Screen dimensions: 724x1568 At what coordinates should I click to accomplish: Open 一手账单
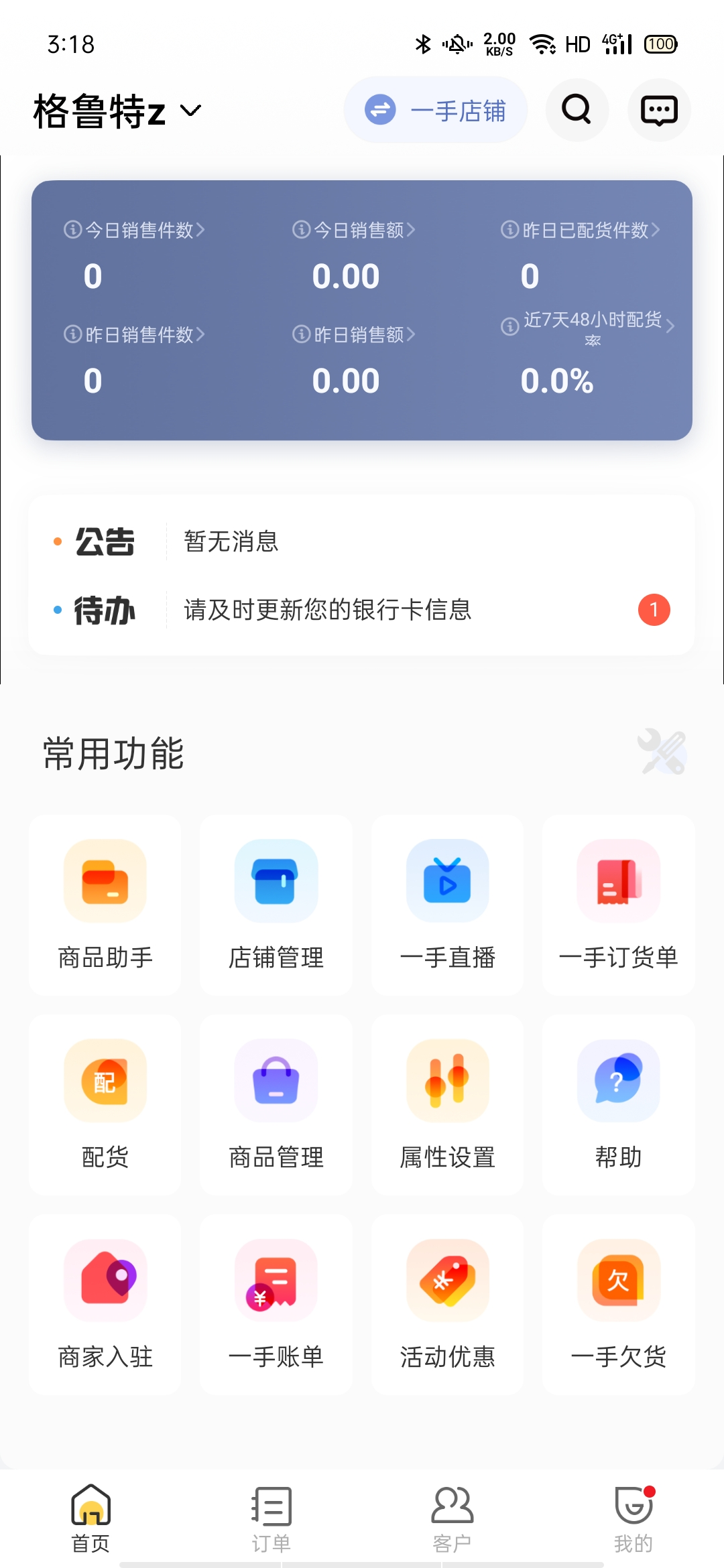pos(276,1305)
